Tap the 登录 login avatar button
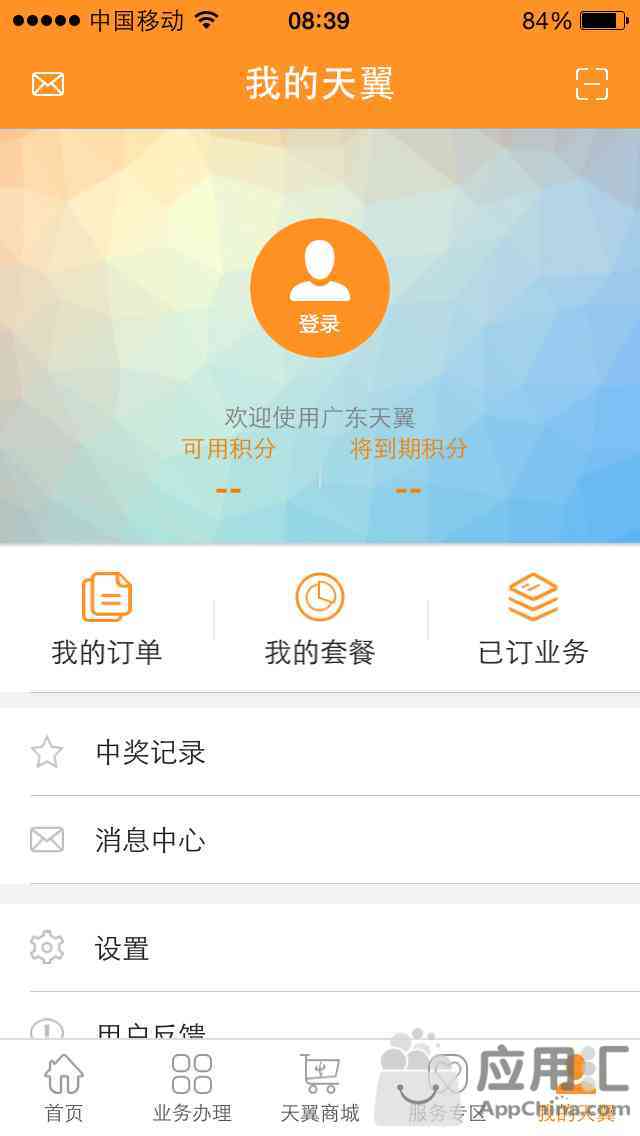 tap(320, 288)
